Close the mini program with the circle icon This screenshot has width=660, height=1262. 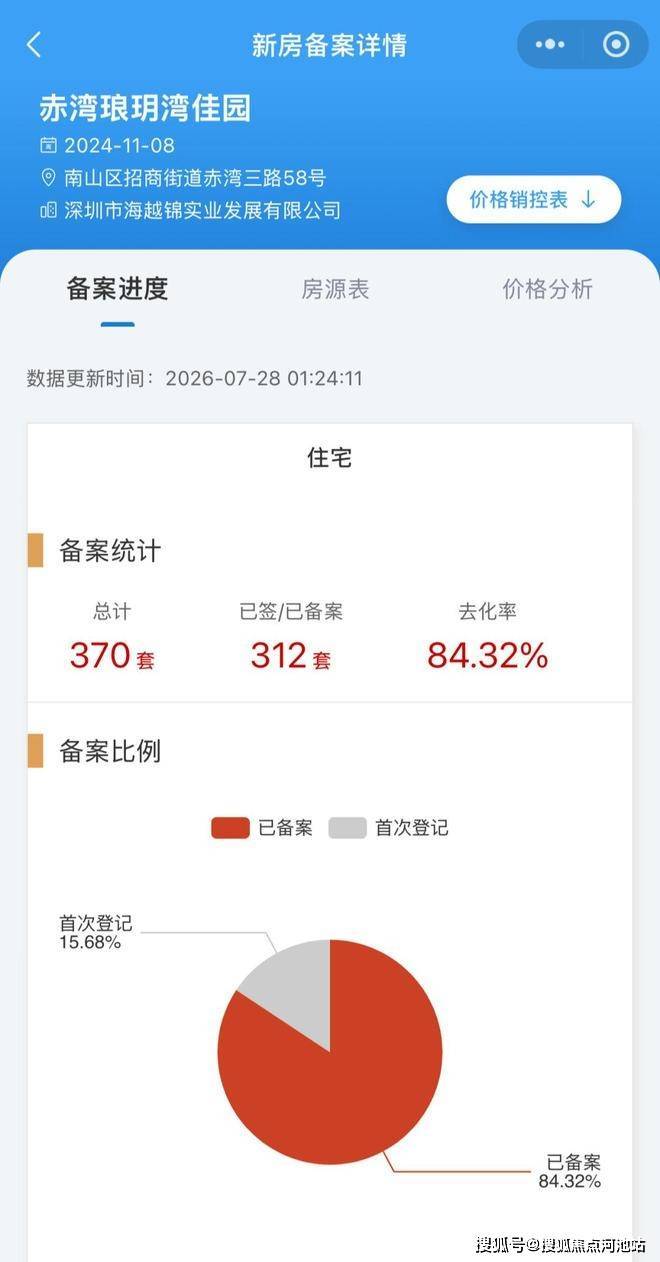(617, 45)
